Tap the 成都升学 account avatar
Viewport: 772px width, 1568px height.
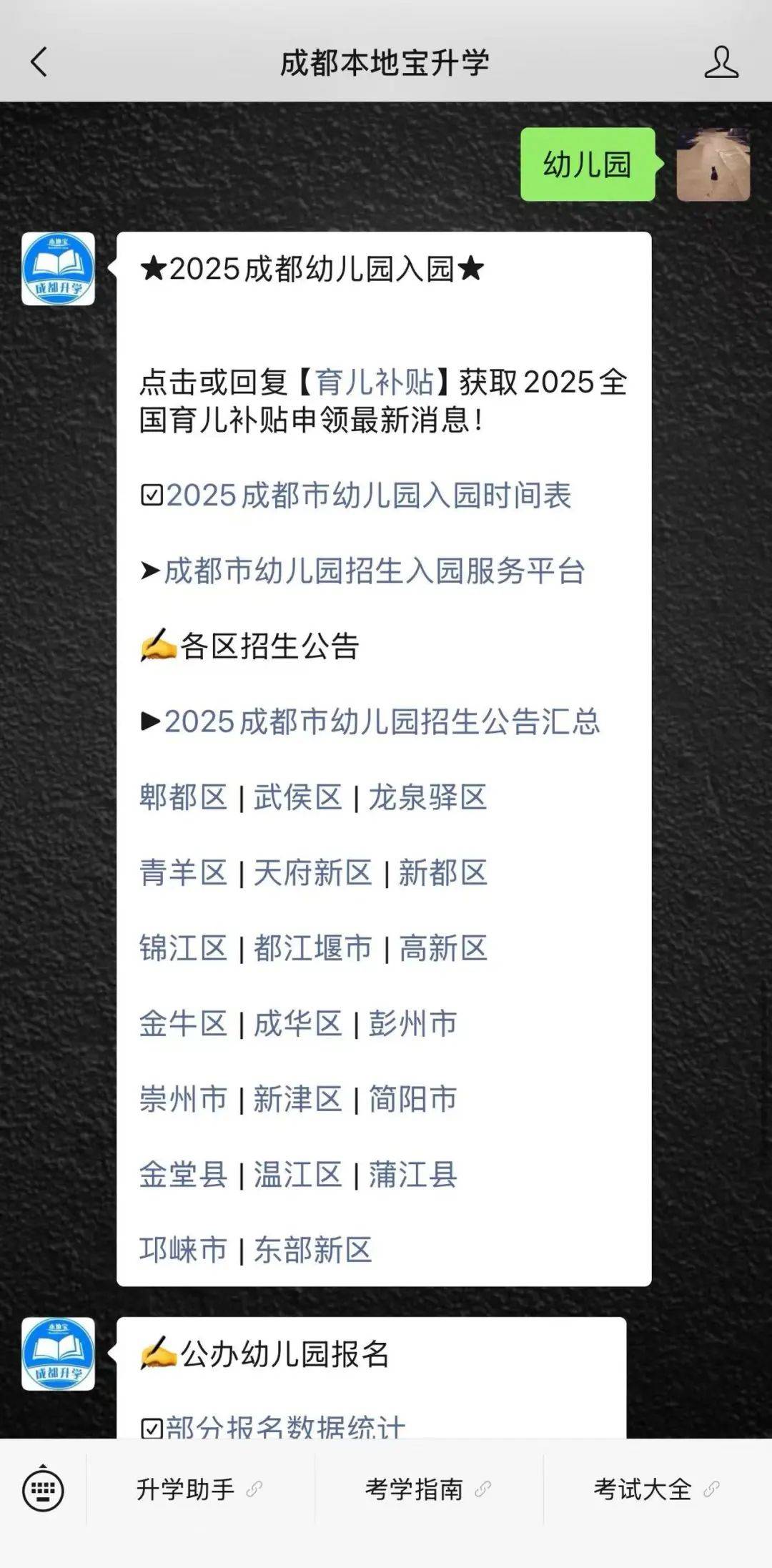pyautogui.click(x=58, y=269)
